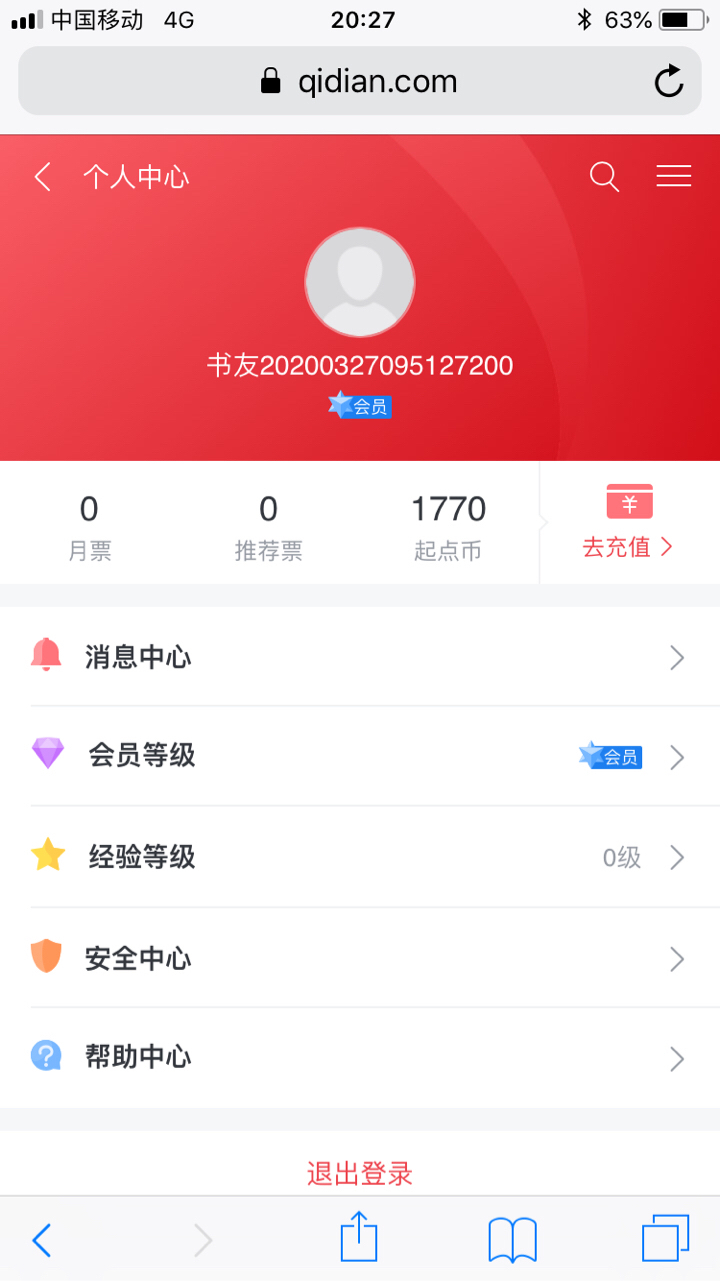Open the hamburger menu
Viewport: 720px width, 1281px height.
(673, 176)
